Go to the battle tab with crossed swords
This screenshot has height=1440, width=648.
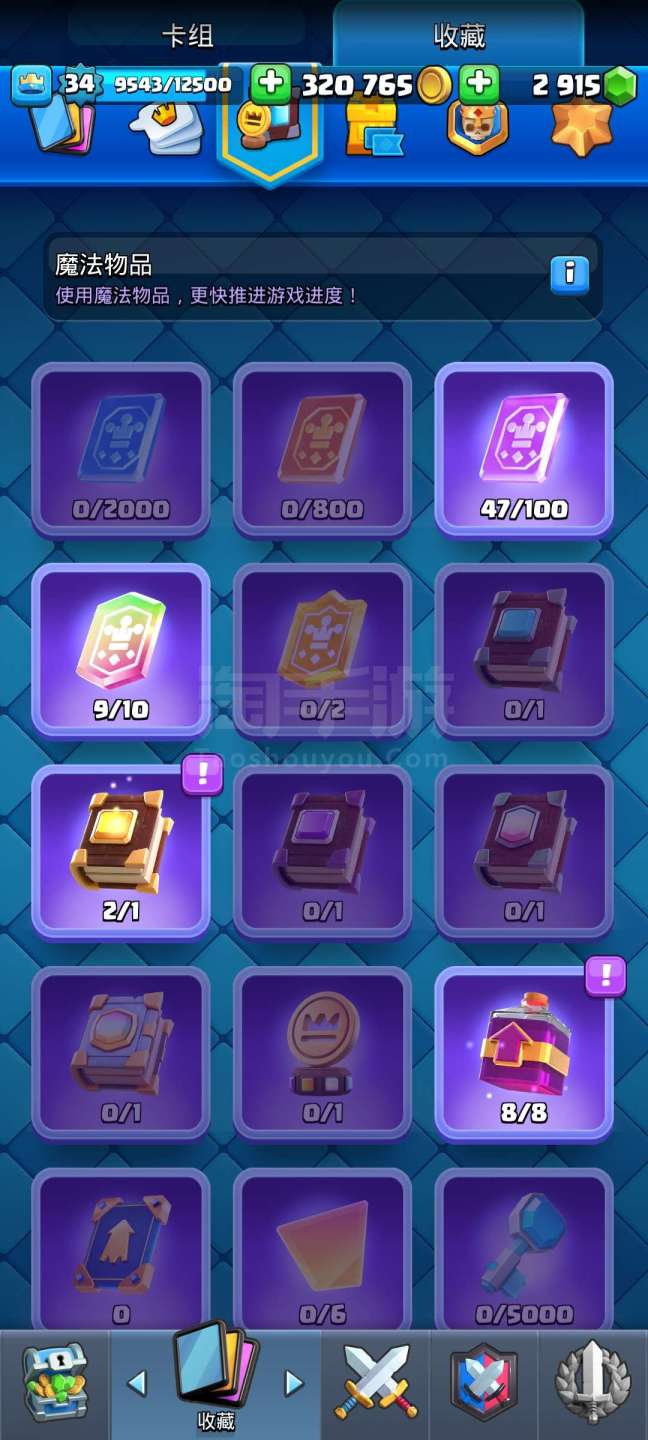pos(376,1384)
